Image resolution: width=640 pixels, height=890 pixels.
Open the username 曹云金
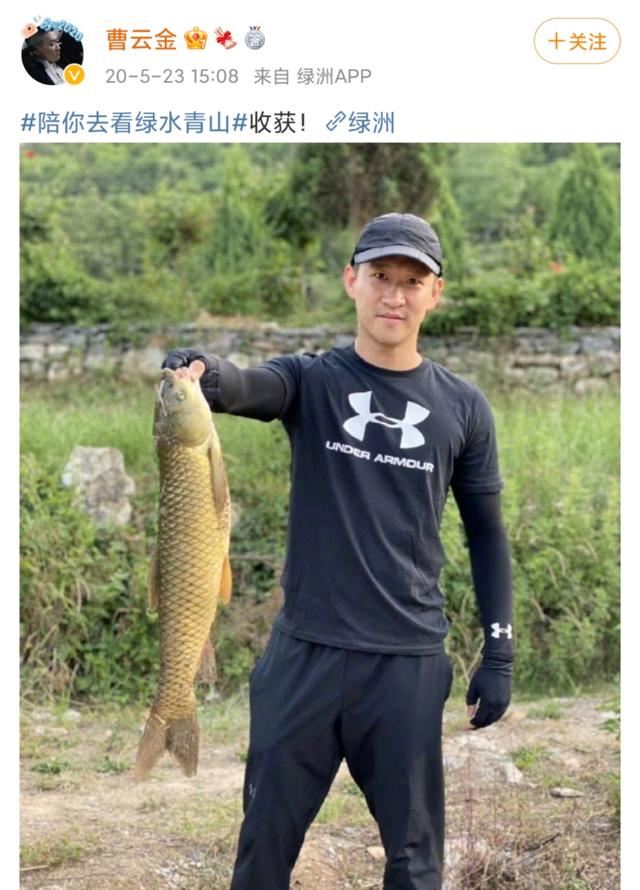142,40
